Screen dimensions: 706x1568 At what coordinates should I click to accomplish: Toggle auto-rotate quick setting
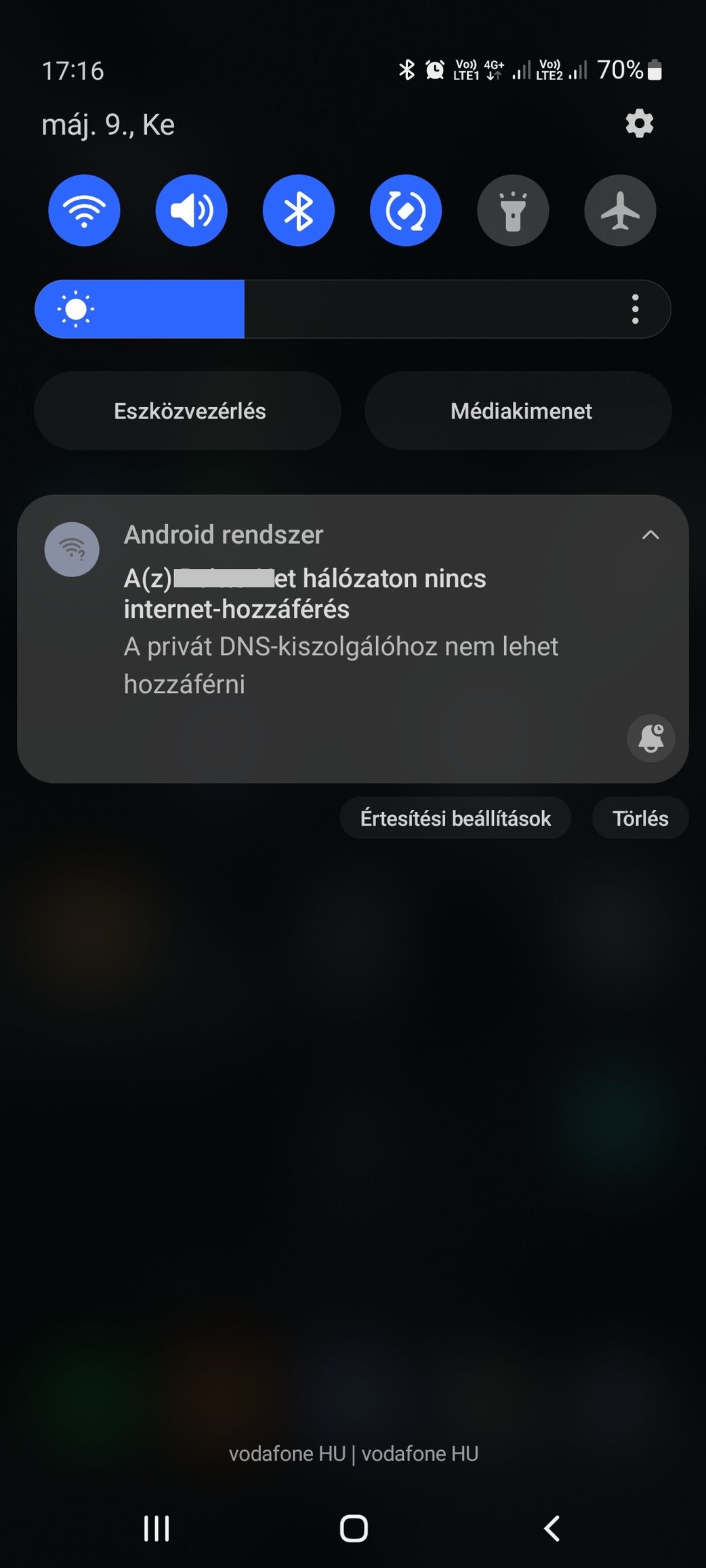[x=405, y=211]
